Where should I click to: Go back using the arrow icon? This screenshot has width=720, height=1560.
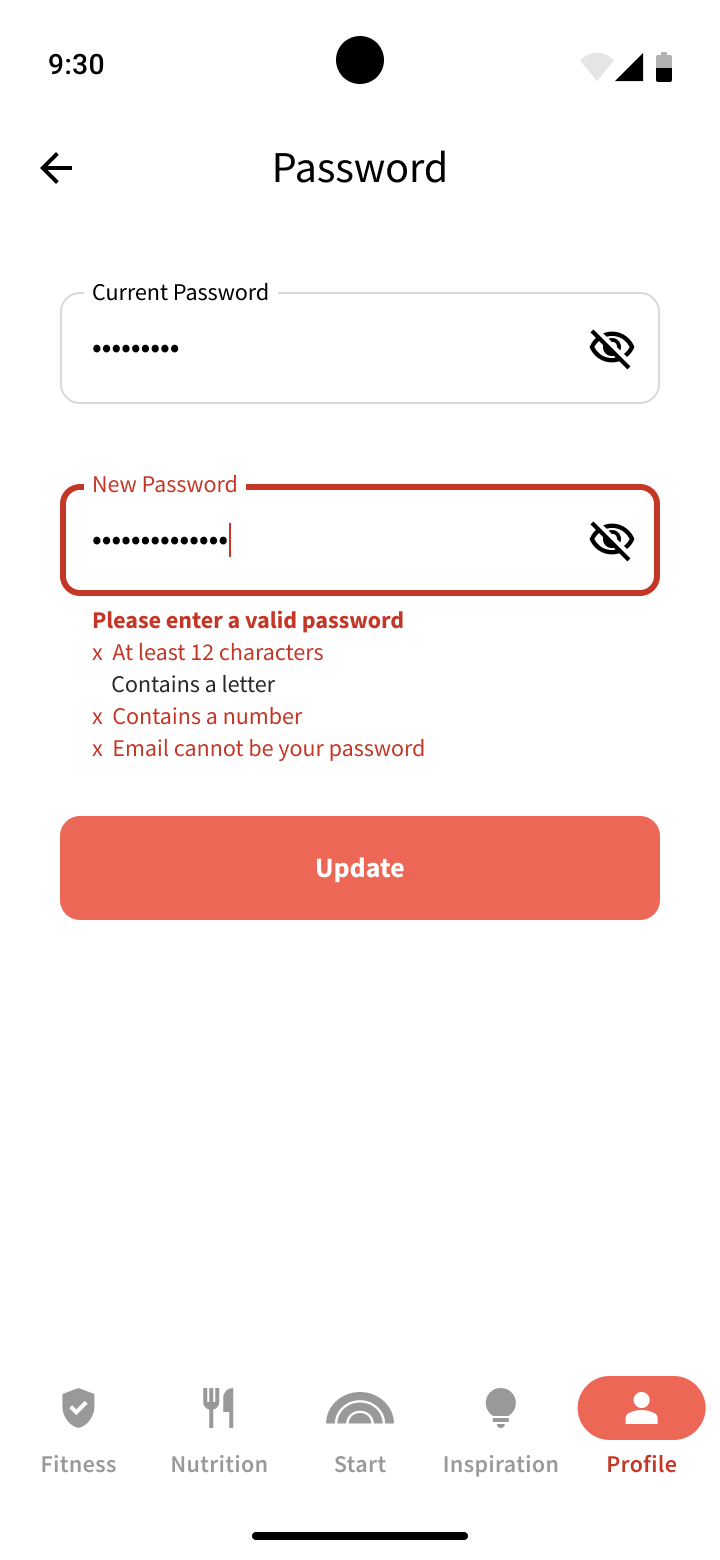[x=56, y=168]
